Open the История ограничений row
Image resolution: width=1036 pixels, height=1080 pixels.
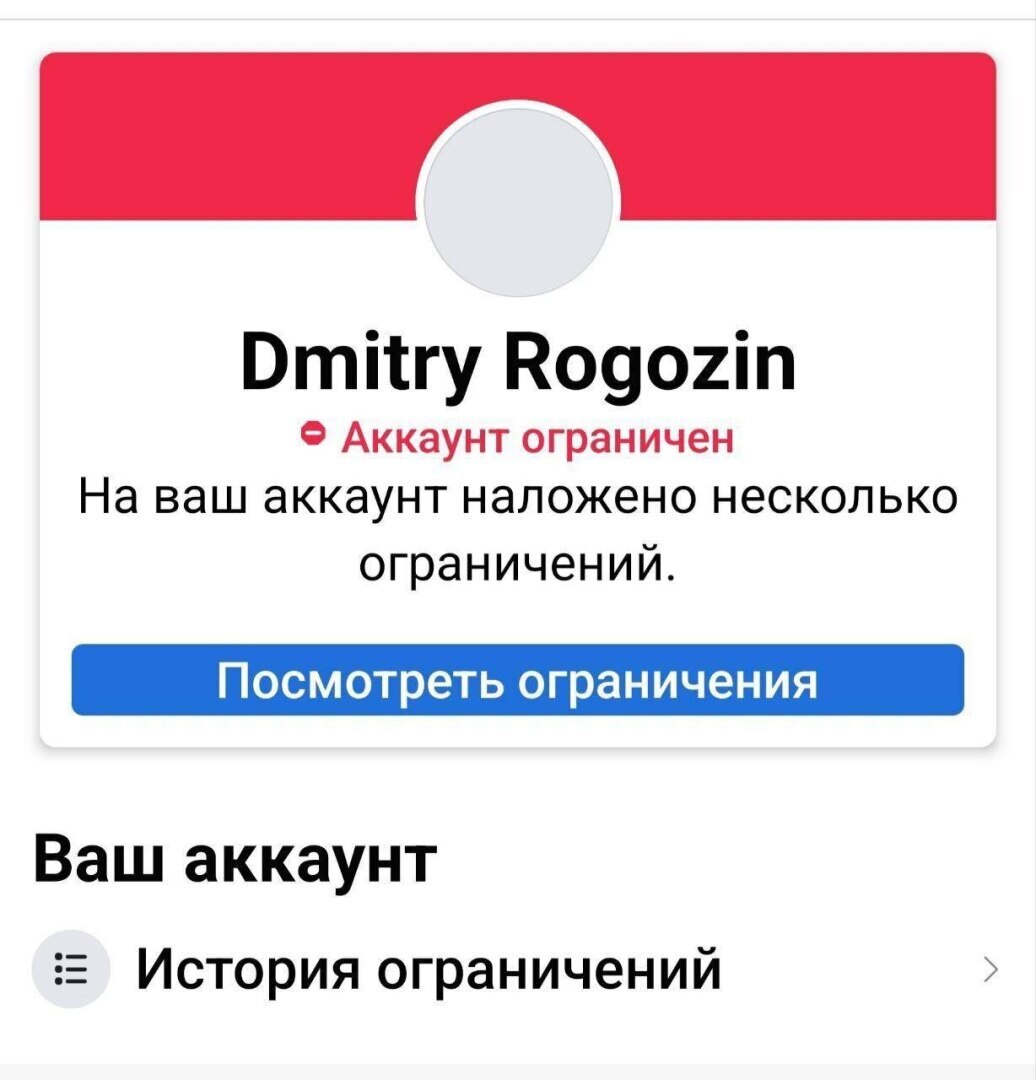click(517, 968)
